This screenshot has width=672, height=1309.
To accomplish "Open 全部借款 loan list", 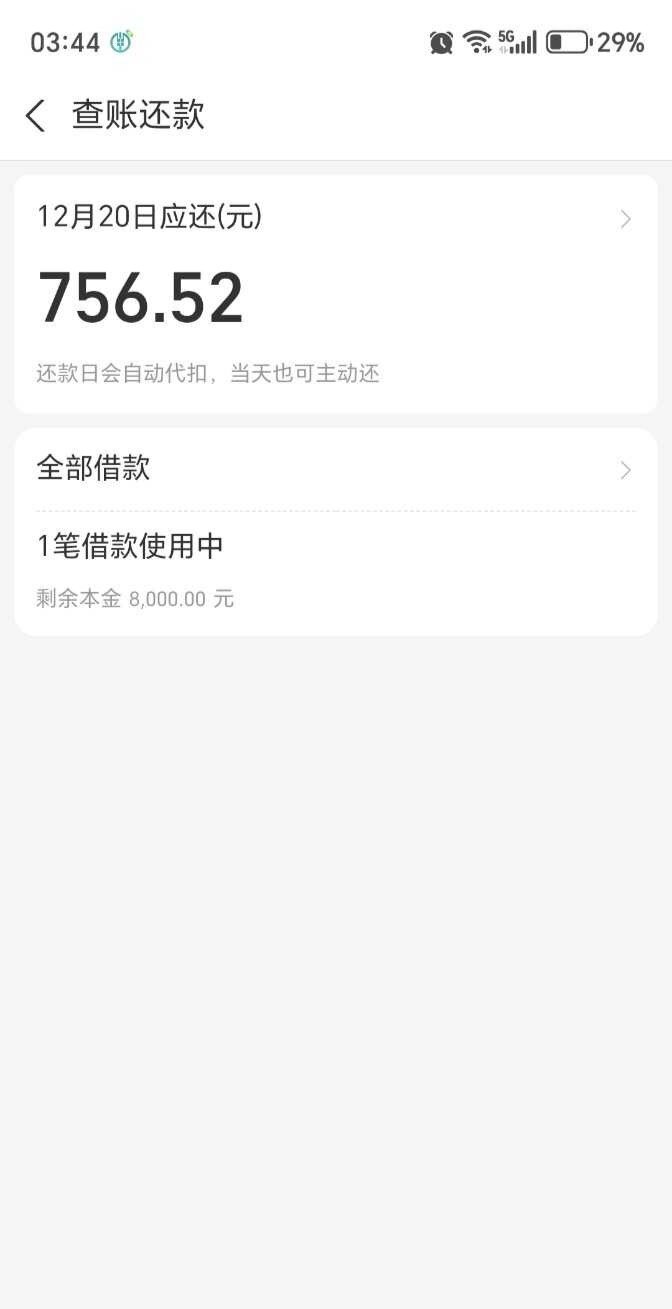I will click(x=335, y=469).
